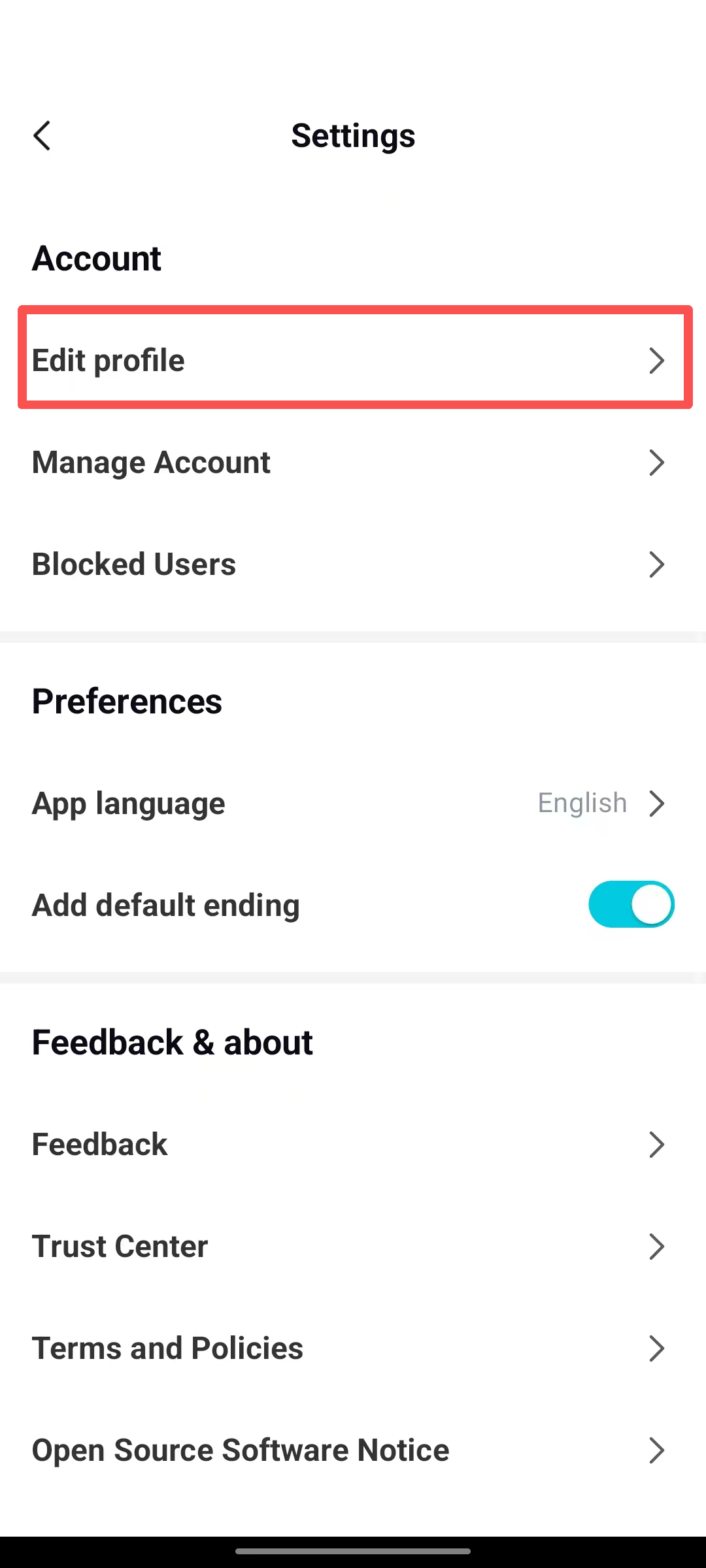
Task: Click the back arrow to leave Settings
Action: pyautogui.click(x=42, y=136)
